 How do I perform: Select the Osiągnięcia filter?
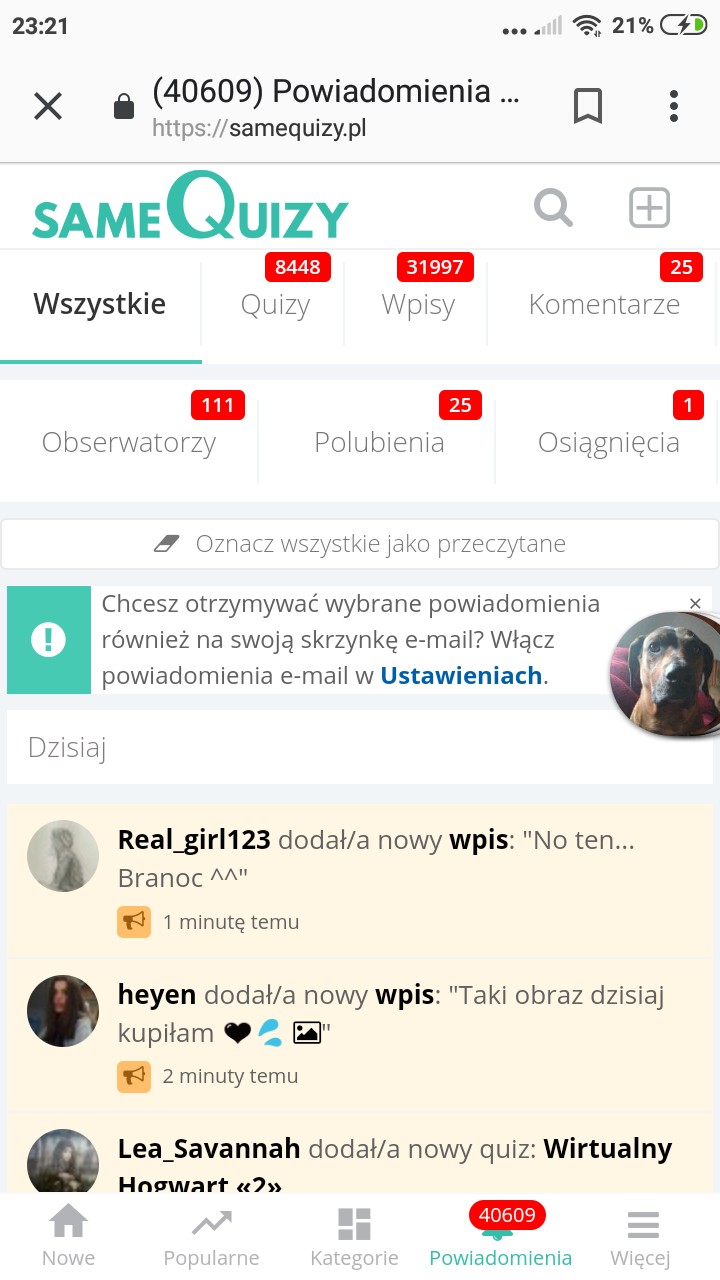[608, 442]
